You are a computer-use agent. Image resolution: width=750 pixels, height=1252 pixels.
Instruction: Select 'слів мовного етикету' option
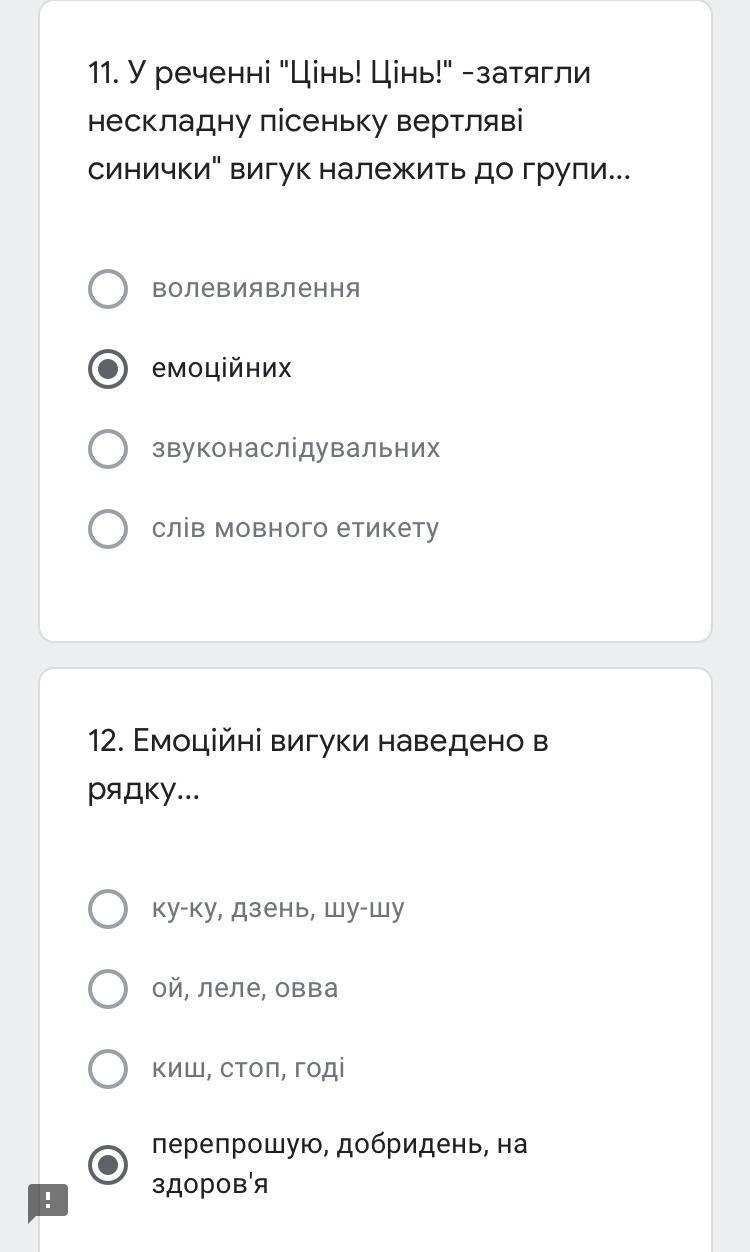click(x=108, y=529)
